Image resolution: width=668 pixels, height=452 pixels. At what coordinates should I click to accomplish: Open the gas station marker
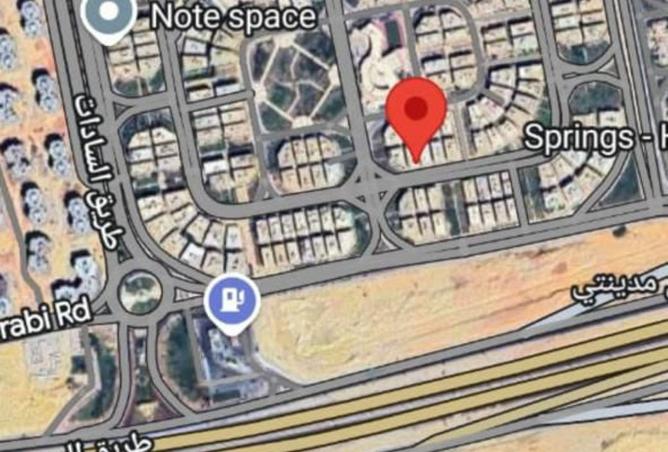point(233,299)
